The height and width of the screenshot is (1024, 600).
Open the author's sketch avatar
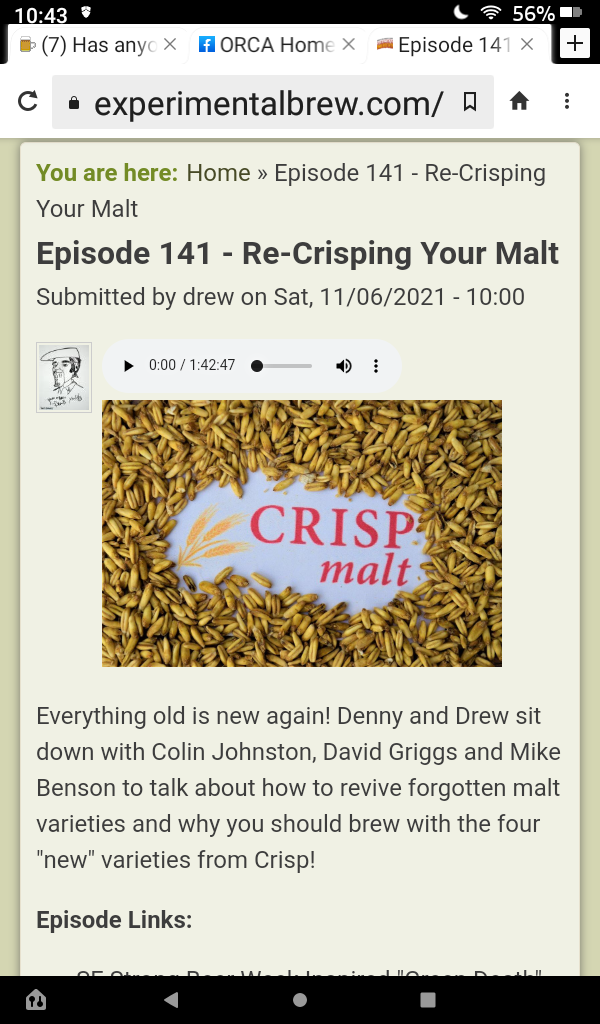(x=64, y=377)
